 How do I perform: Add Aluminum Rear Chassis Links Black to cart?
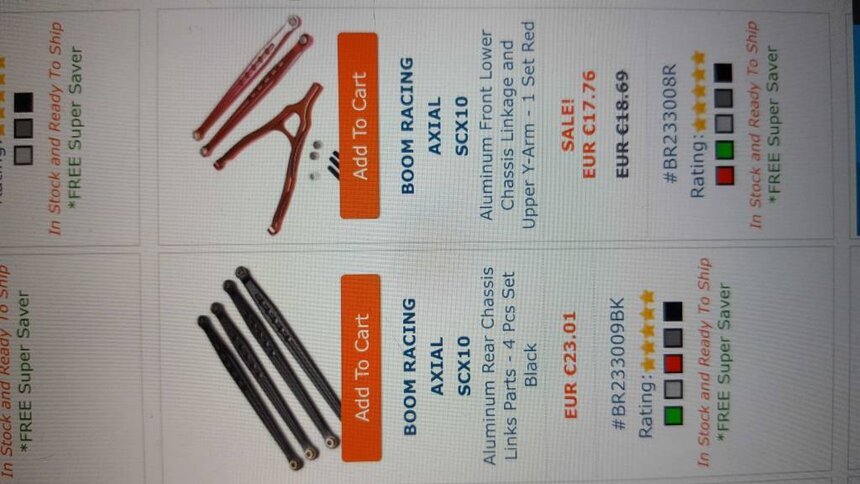coord(361,367)
